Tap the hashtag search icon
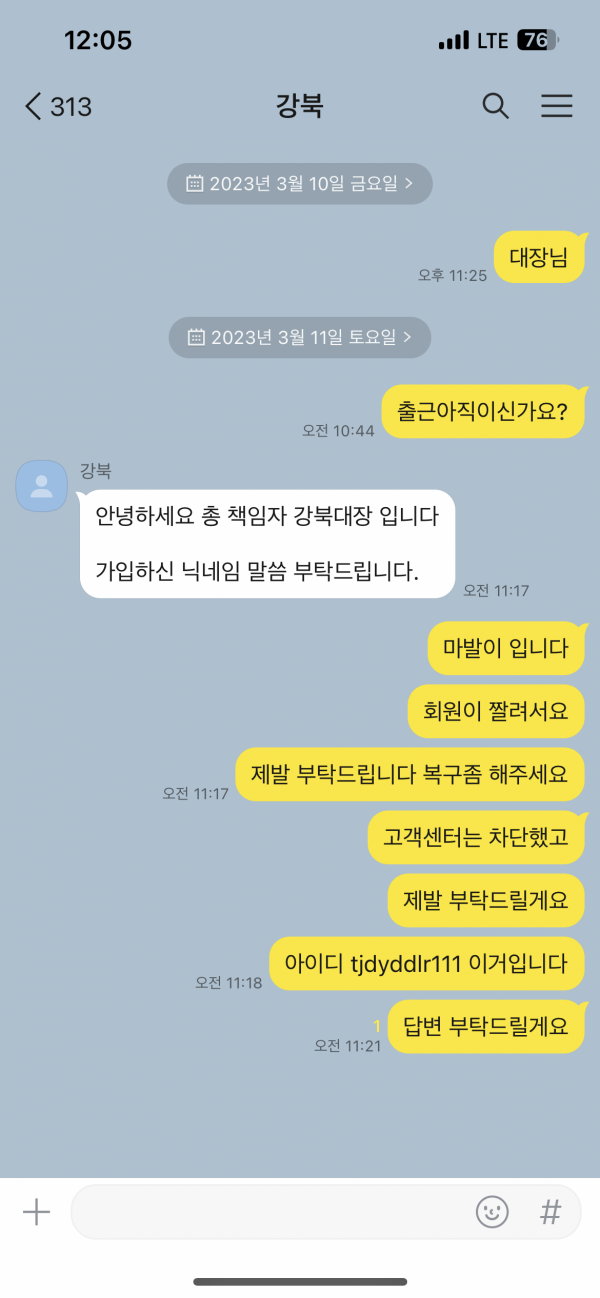This screenshot has width=600, height=1298. click(x=550, y=1212)
